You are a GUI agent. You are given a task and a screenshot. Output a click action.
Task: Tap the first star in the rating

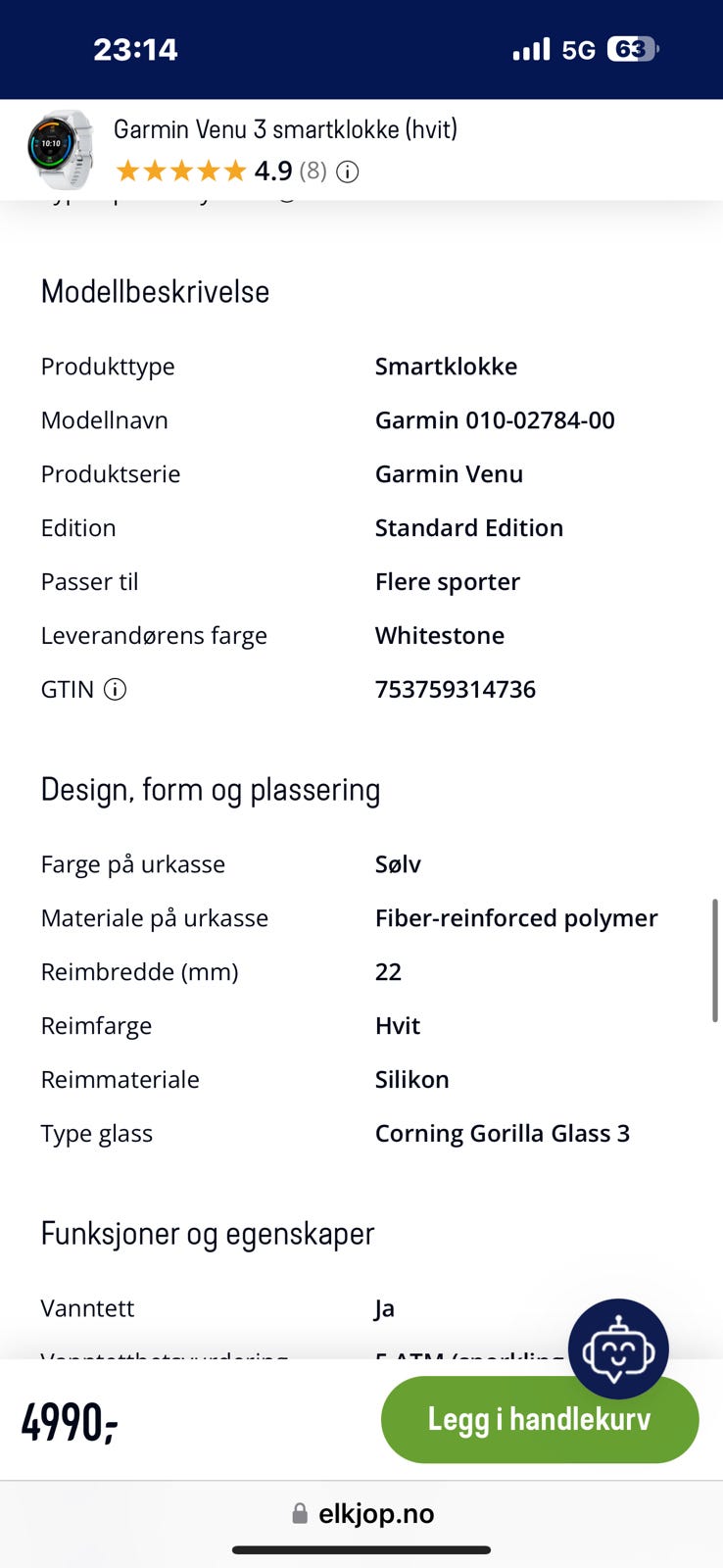(x=128, y=171)
